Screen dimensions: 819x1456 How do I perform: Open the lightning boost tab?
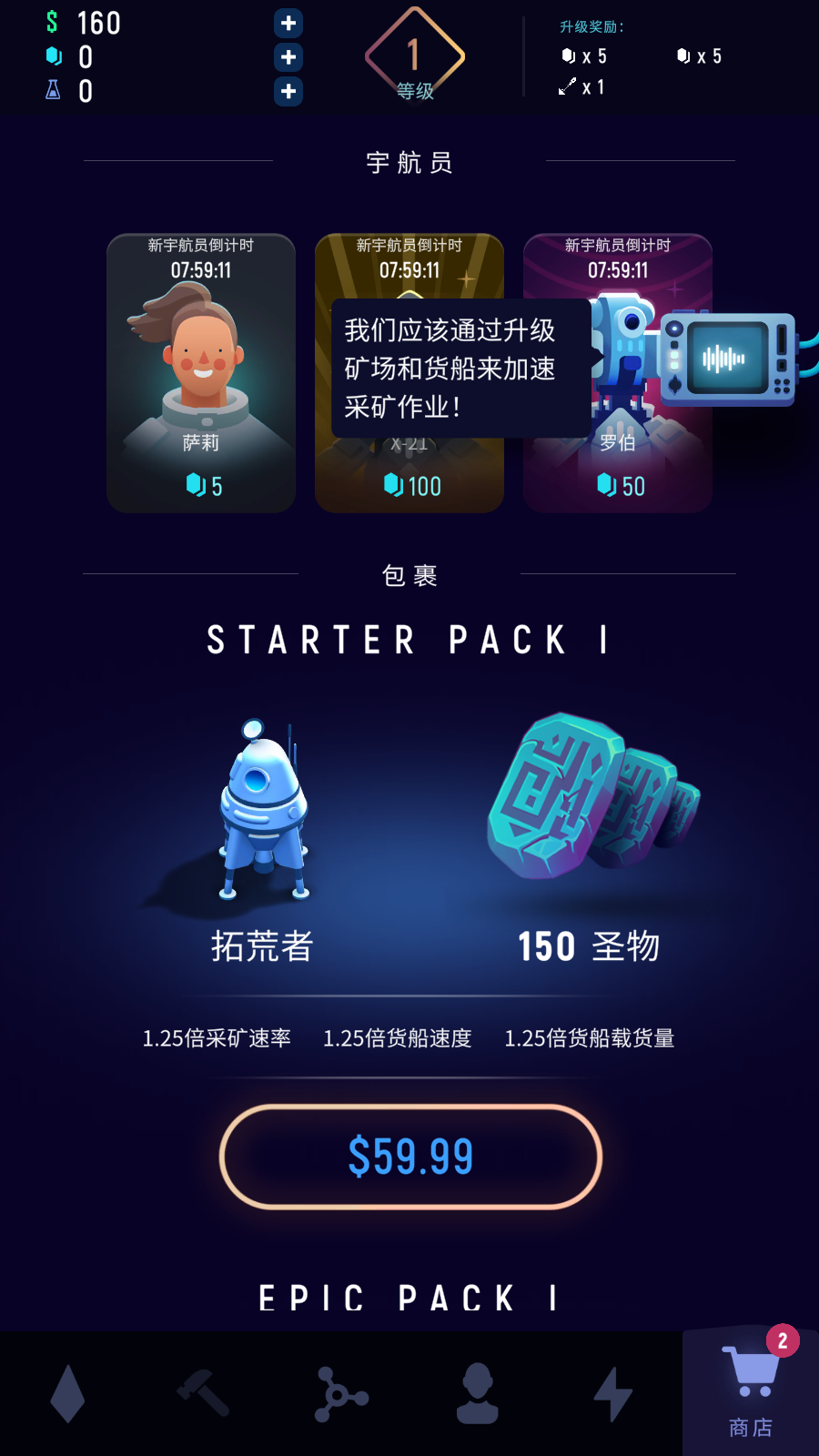tap(613, 1393)
